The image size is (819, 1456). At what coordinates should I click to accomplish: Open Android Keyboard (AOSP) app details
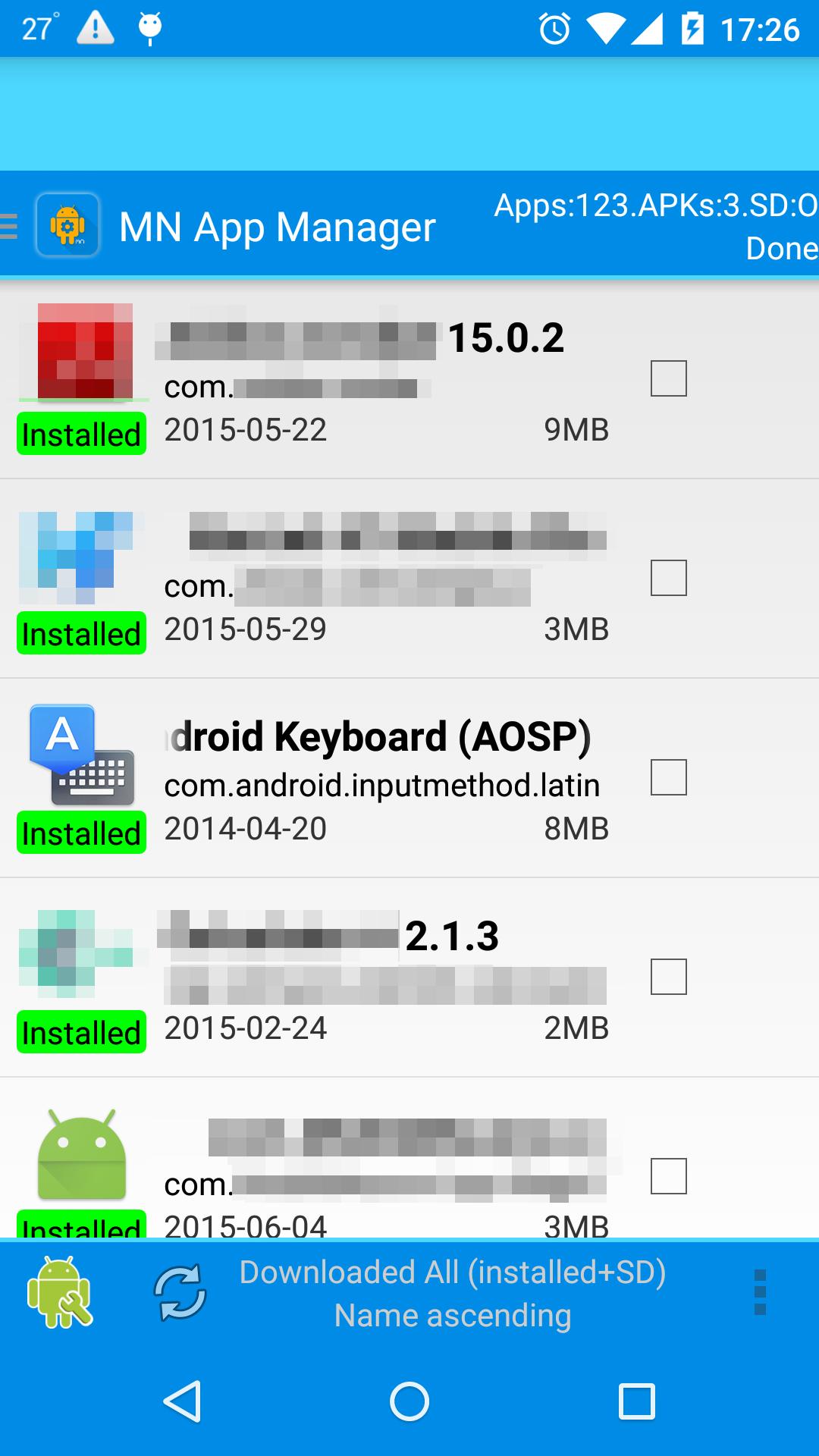tap(379, 781)
